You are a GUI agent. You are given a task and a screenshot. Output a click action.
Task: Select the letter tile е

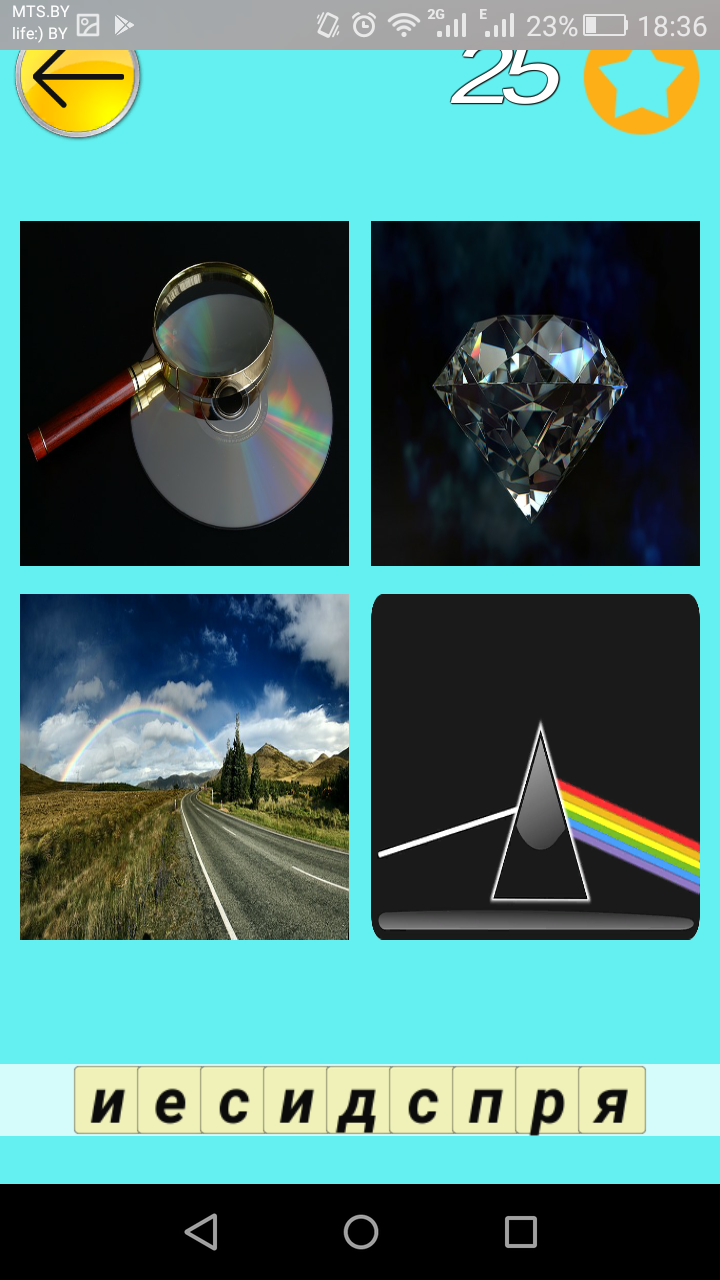[170, 1100]
